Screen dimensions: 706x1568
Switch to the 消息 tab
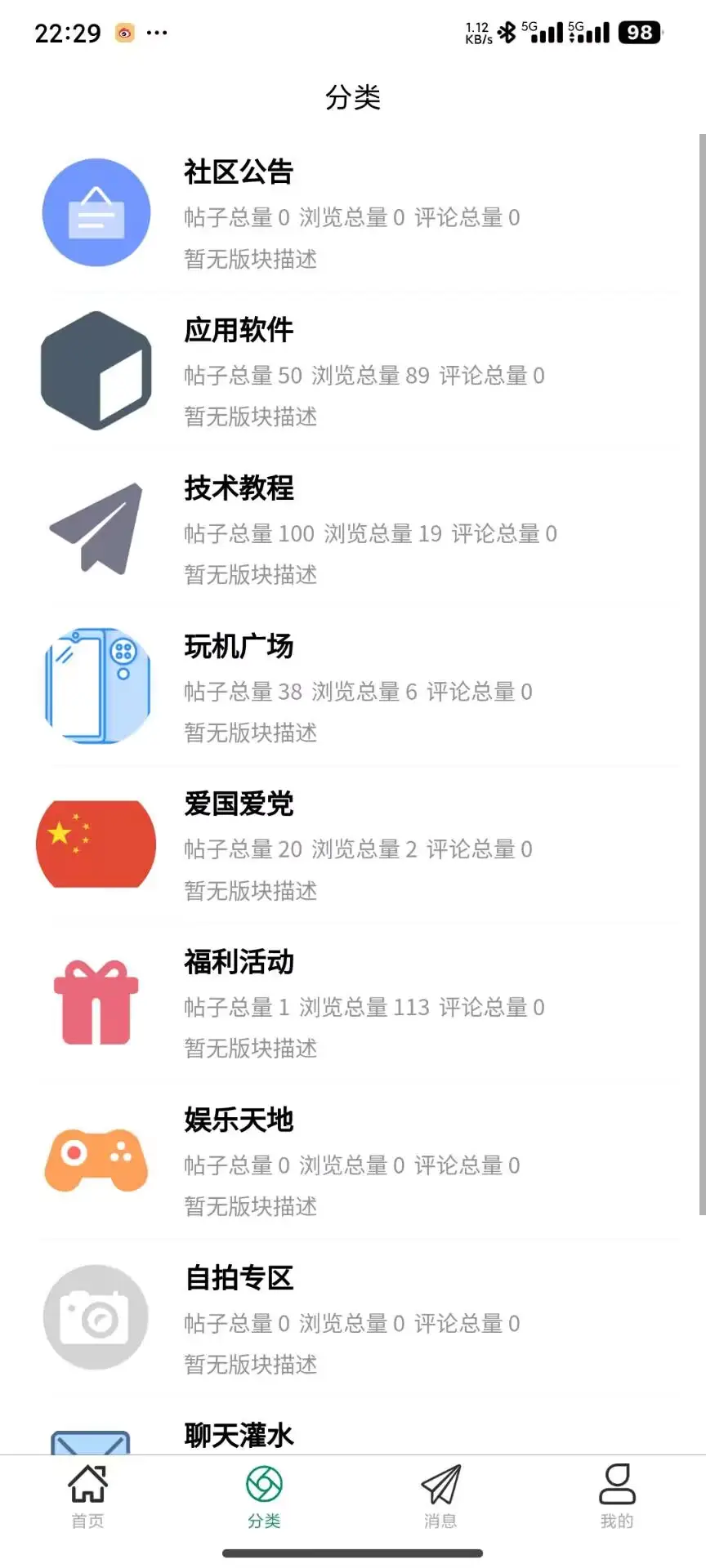pyautogui.click(x=440, y=1496)
